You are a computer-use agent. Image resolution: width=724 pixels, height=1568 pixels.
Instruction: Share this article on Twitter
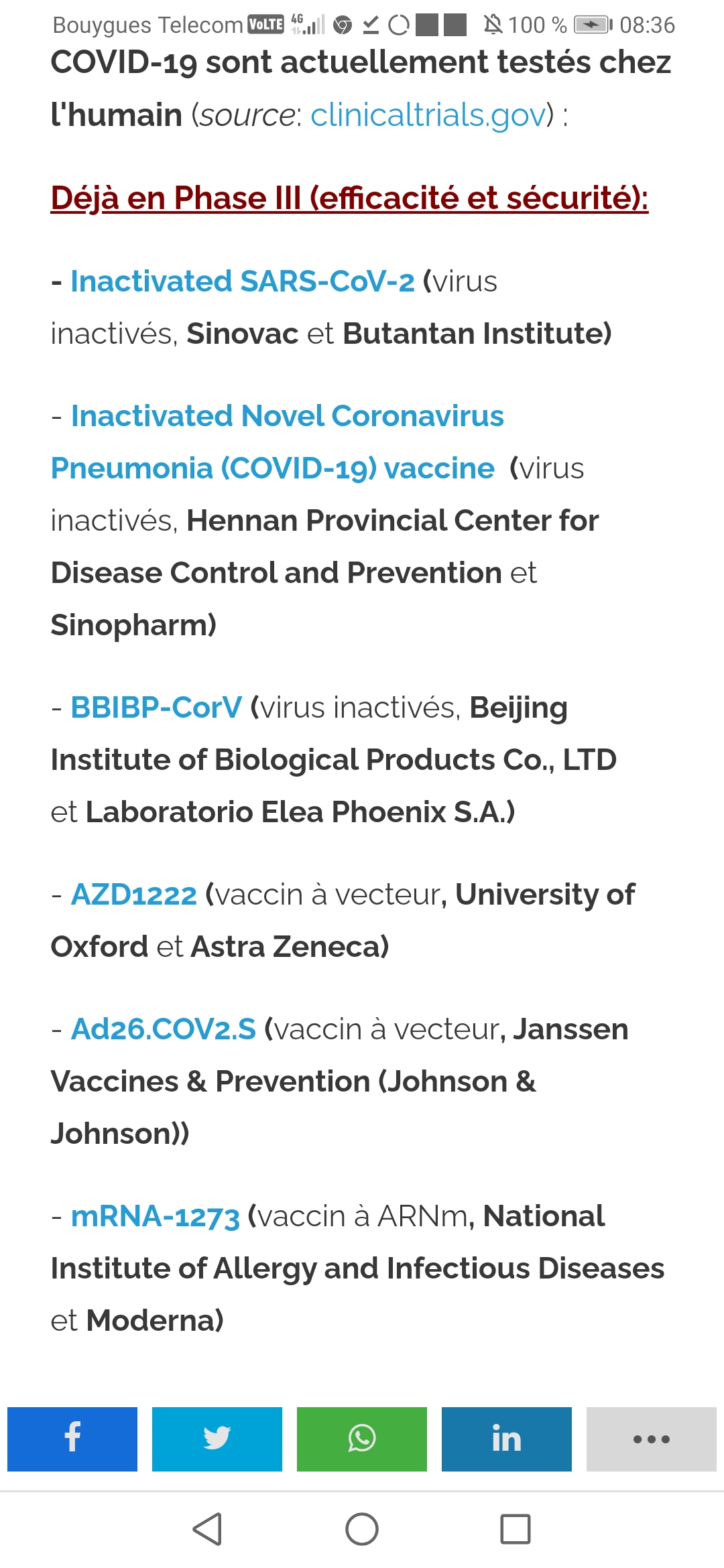(217, 1439)
